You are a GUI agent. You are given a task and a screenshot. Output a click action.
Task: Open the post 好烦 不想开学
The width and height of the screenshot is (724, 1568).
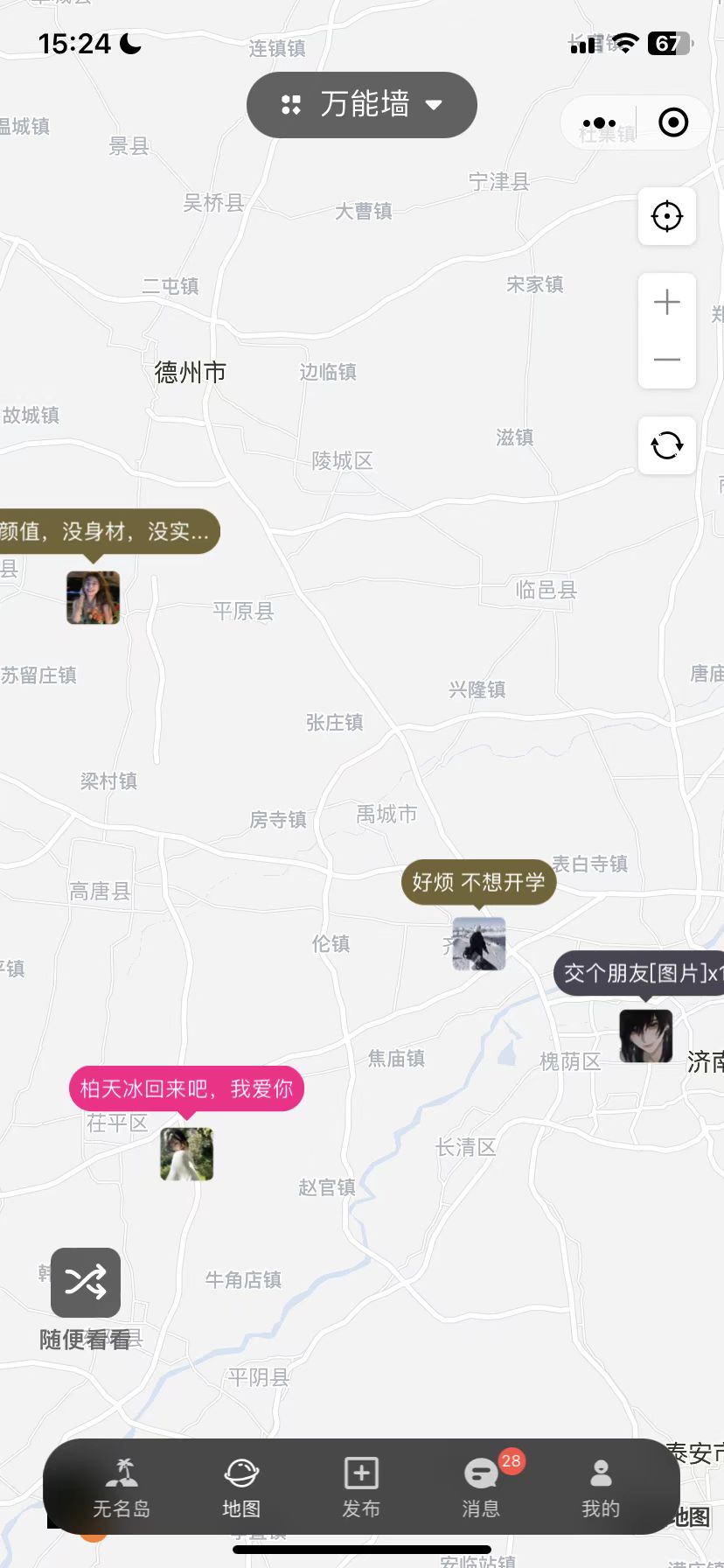[478, 882]
